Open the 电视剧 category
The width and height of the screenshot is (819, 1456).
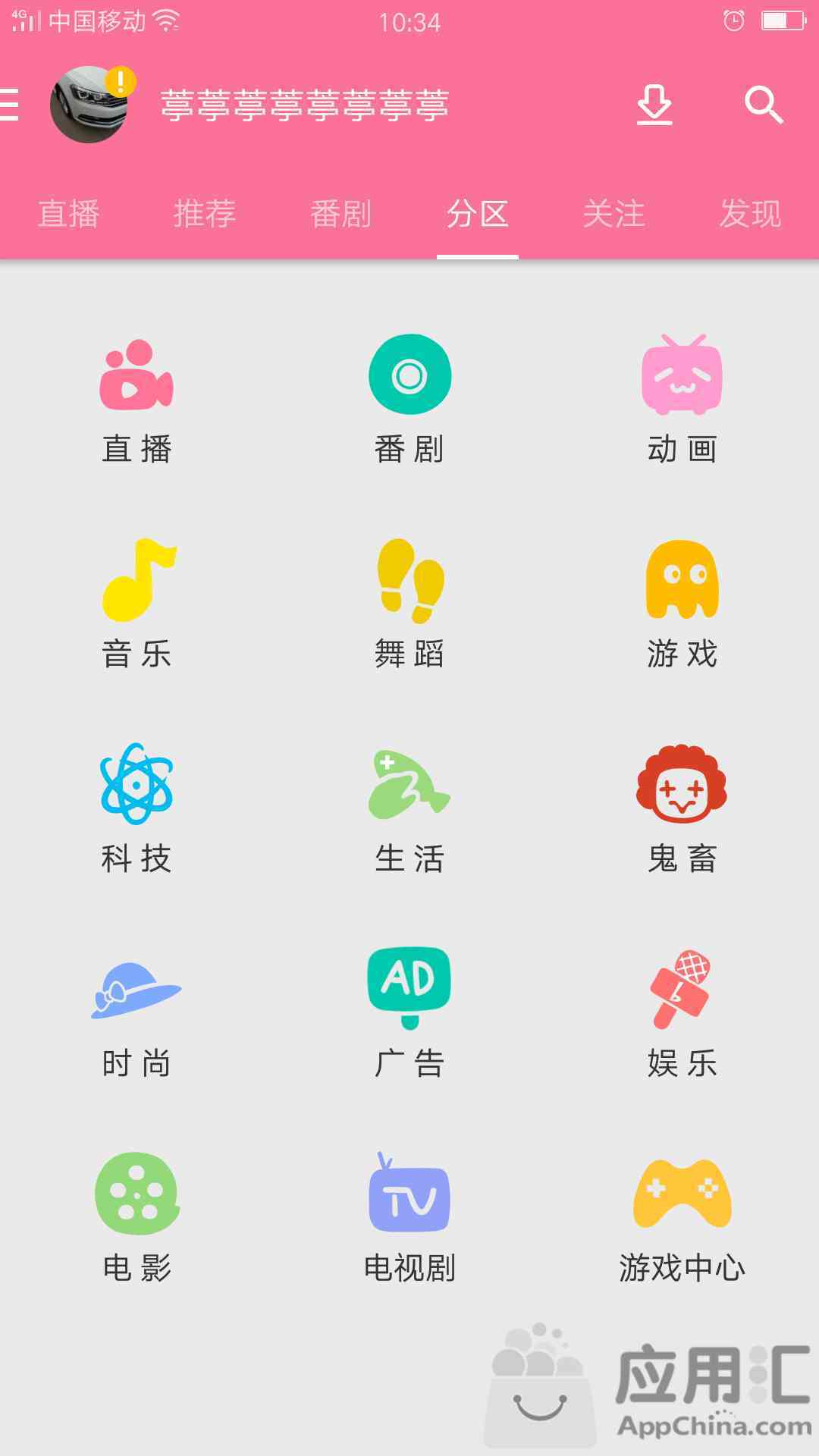[x=409, y=1217]
